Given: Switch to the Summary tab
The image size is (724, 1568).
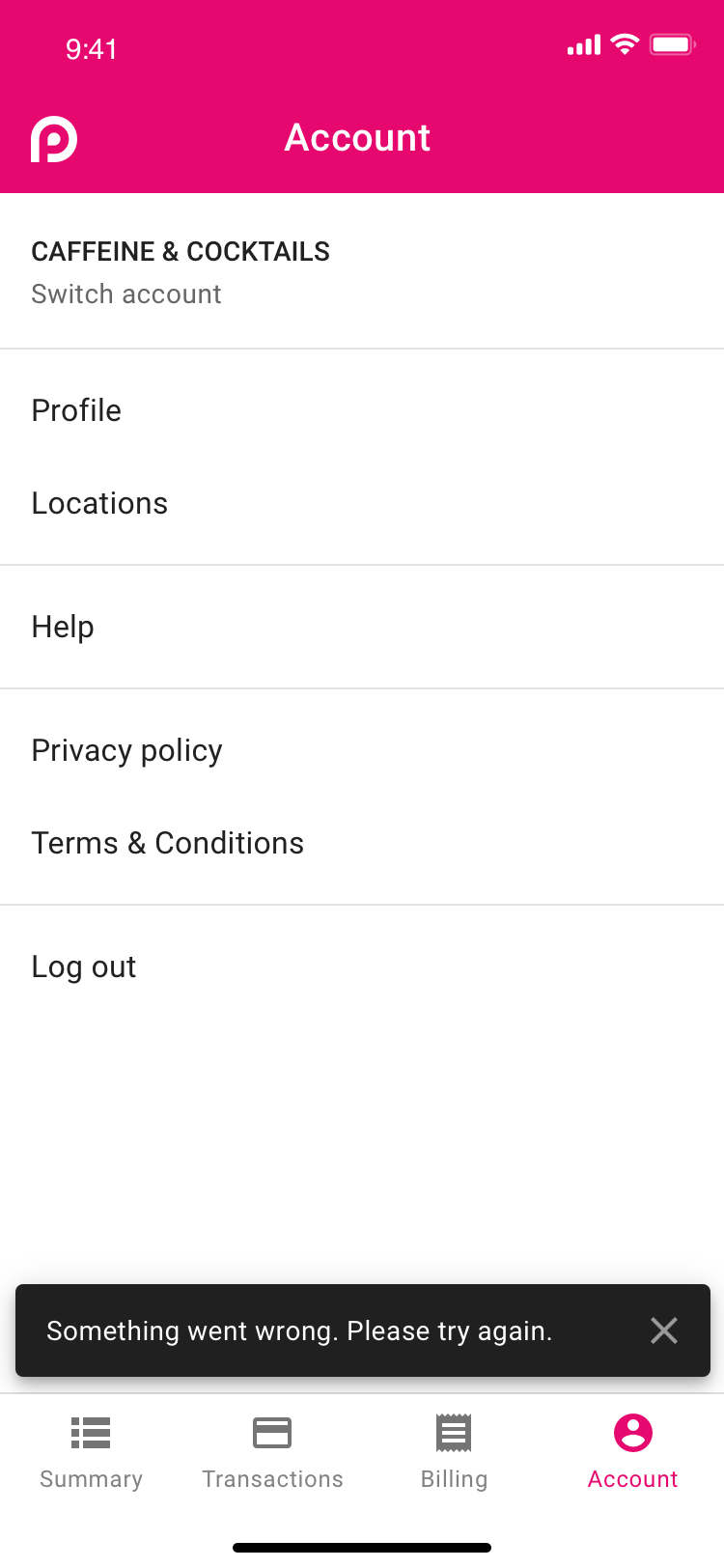Looking at the screenshot, I should tap(91, 1452).
